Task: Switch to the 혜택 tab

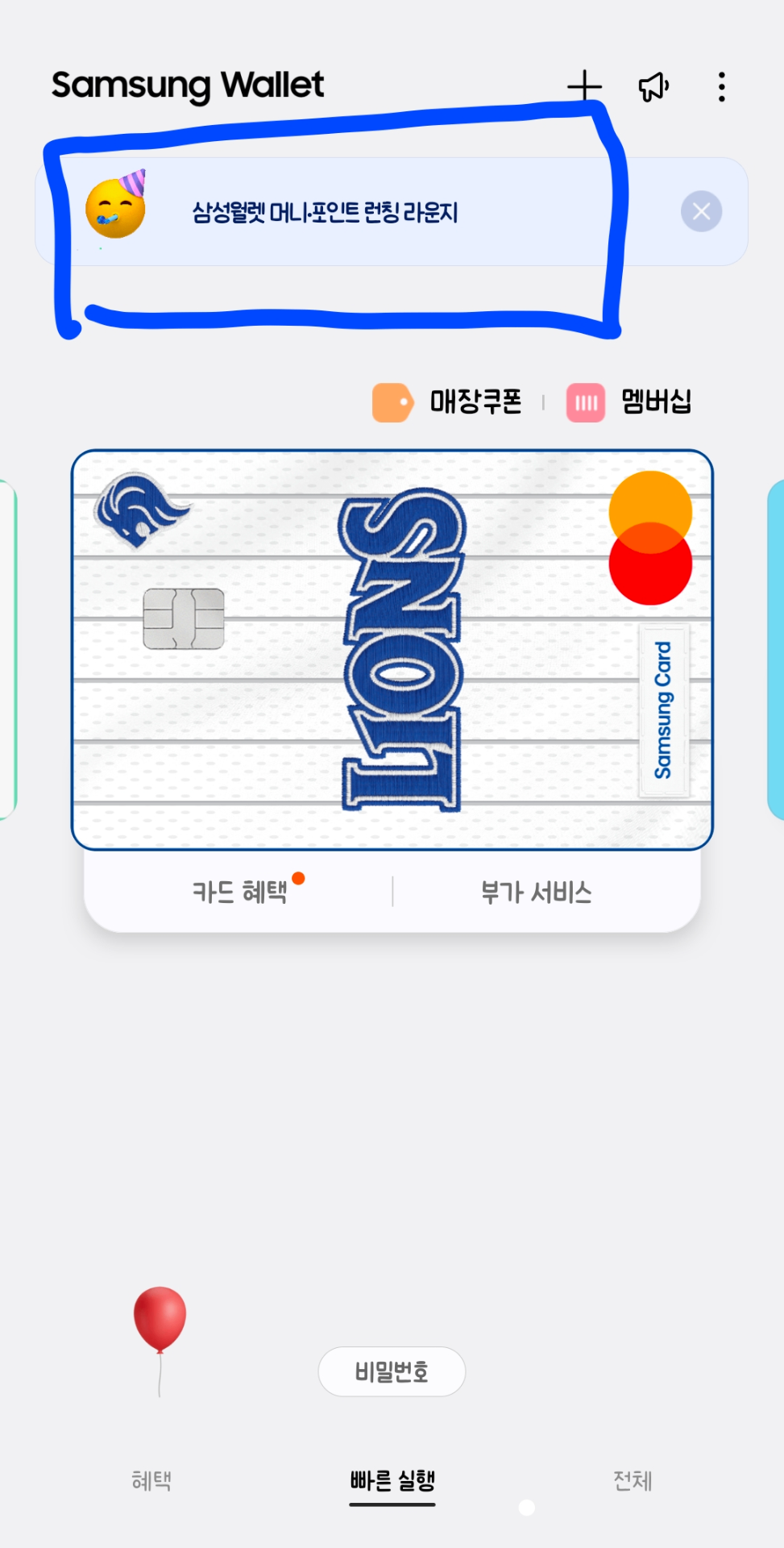Action: click(151, 1480)
